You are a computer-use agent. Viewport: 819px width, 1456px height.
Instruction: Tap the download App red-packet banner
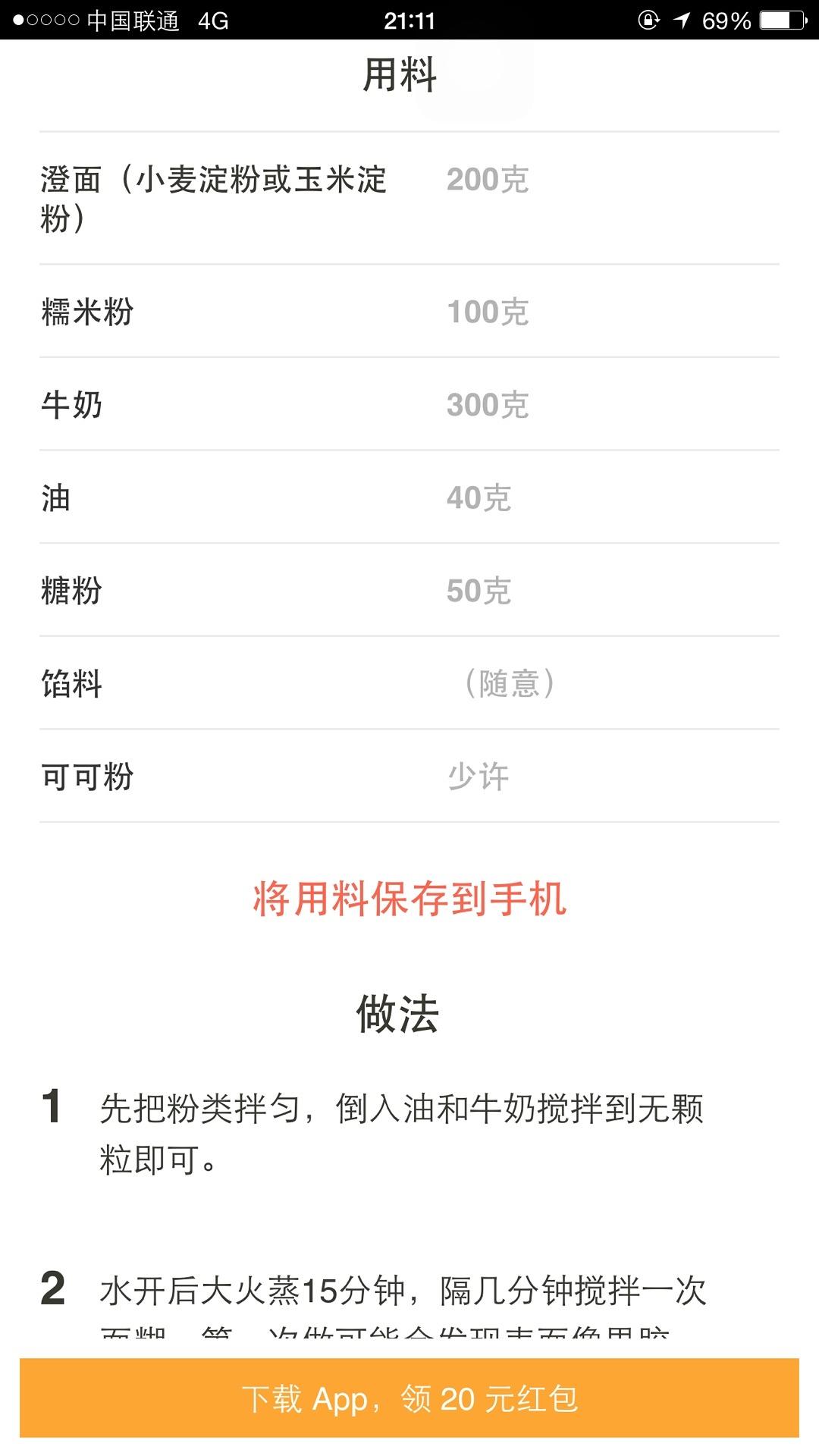[x=409, y=1398]
